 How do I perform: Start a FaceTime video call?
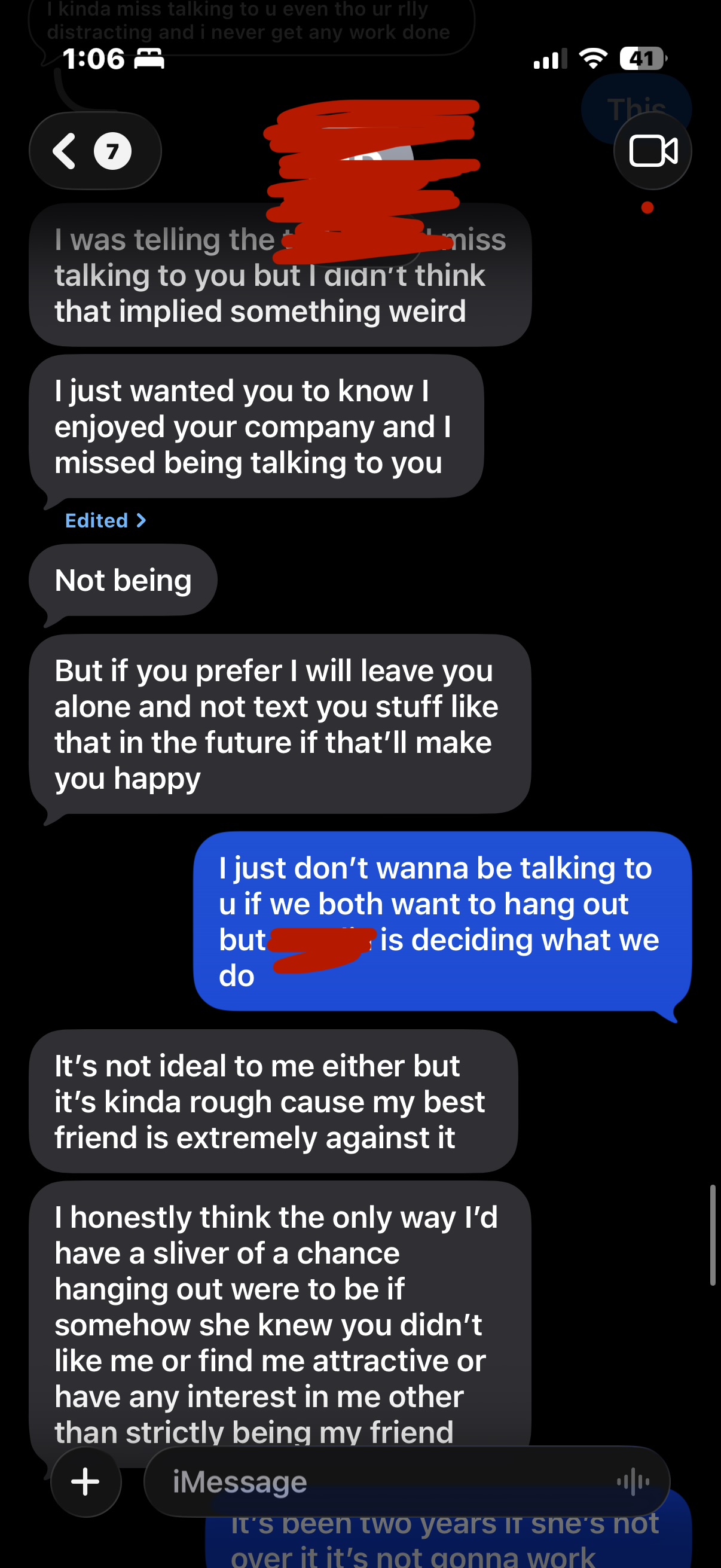pyautogui.click(x=652, y=151)
